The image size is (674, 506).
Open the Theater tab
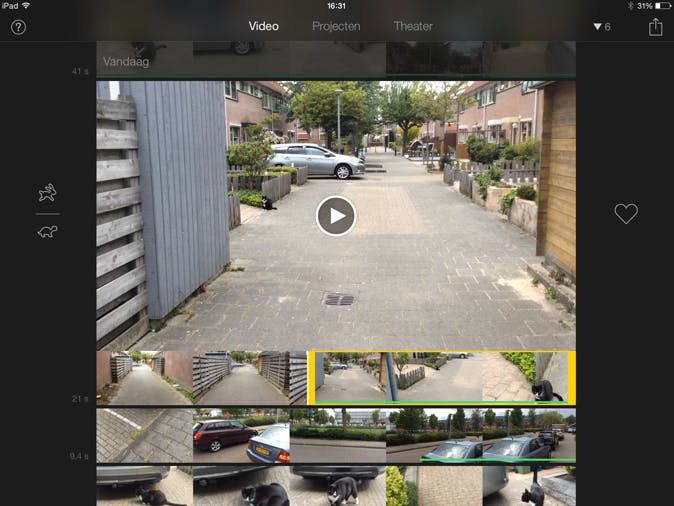pos(413,27)
